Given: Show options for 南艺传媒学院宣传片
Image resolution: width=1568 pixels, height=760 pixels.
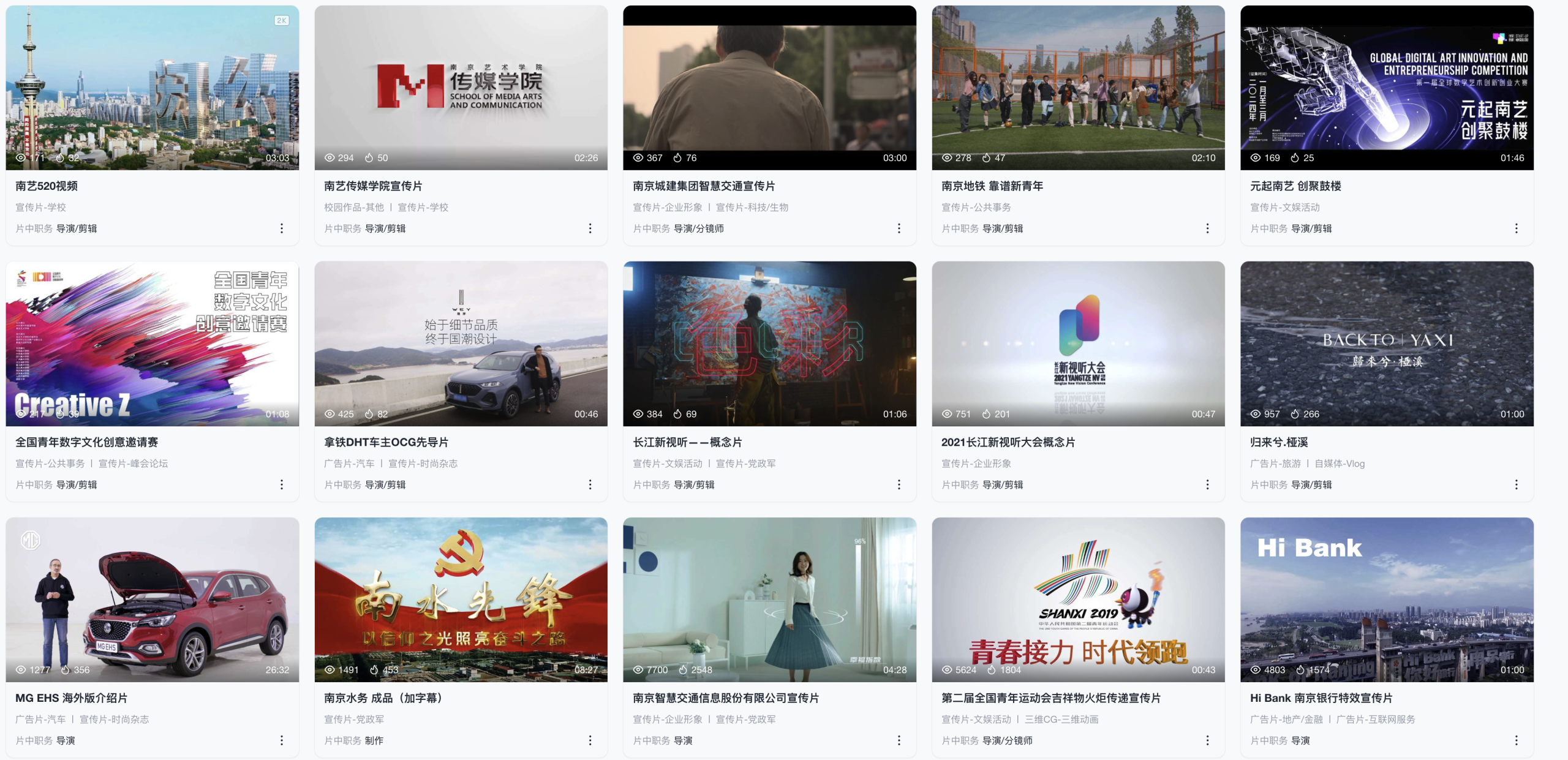Looking at the screenshot, I should 590,228.
